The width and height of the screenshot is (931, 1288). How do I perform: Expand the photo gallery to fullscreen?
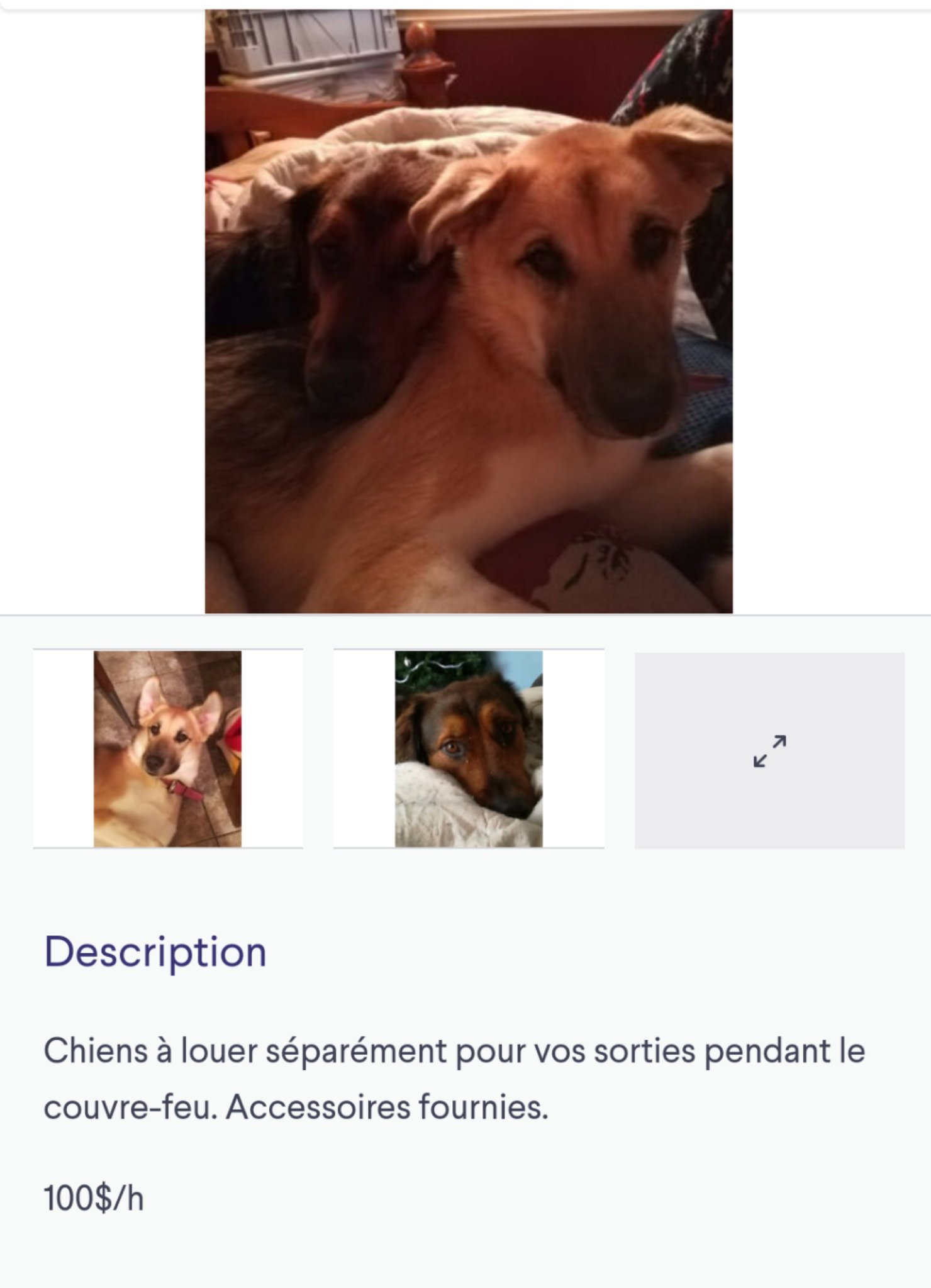769,750
